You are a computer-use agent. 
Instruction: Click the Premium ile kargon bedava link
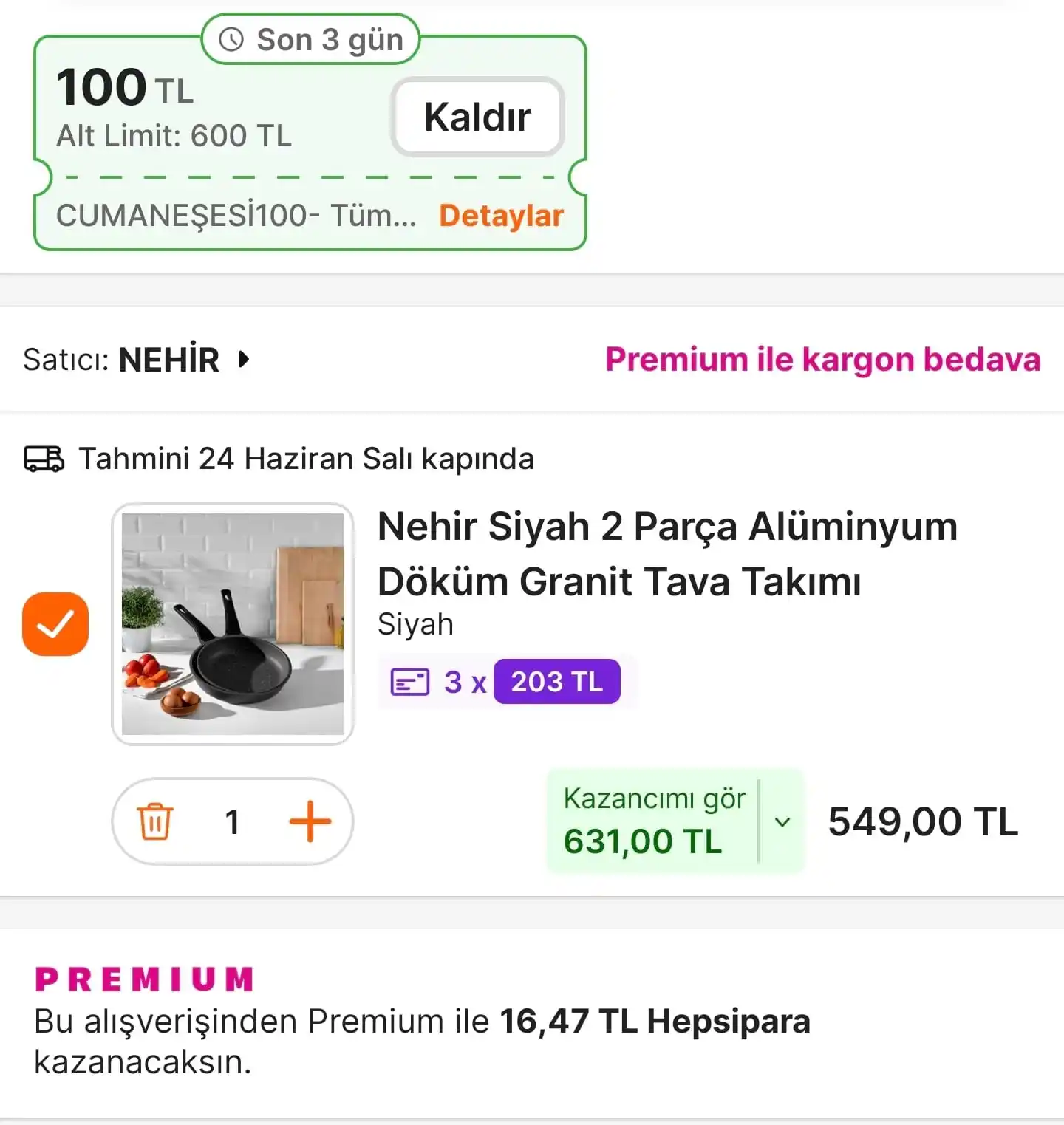[x=823, y=360]
